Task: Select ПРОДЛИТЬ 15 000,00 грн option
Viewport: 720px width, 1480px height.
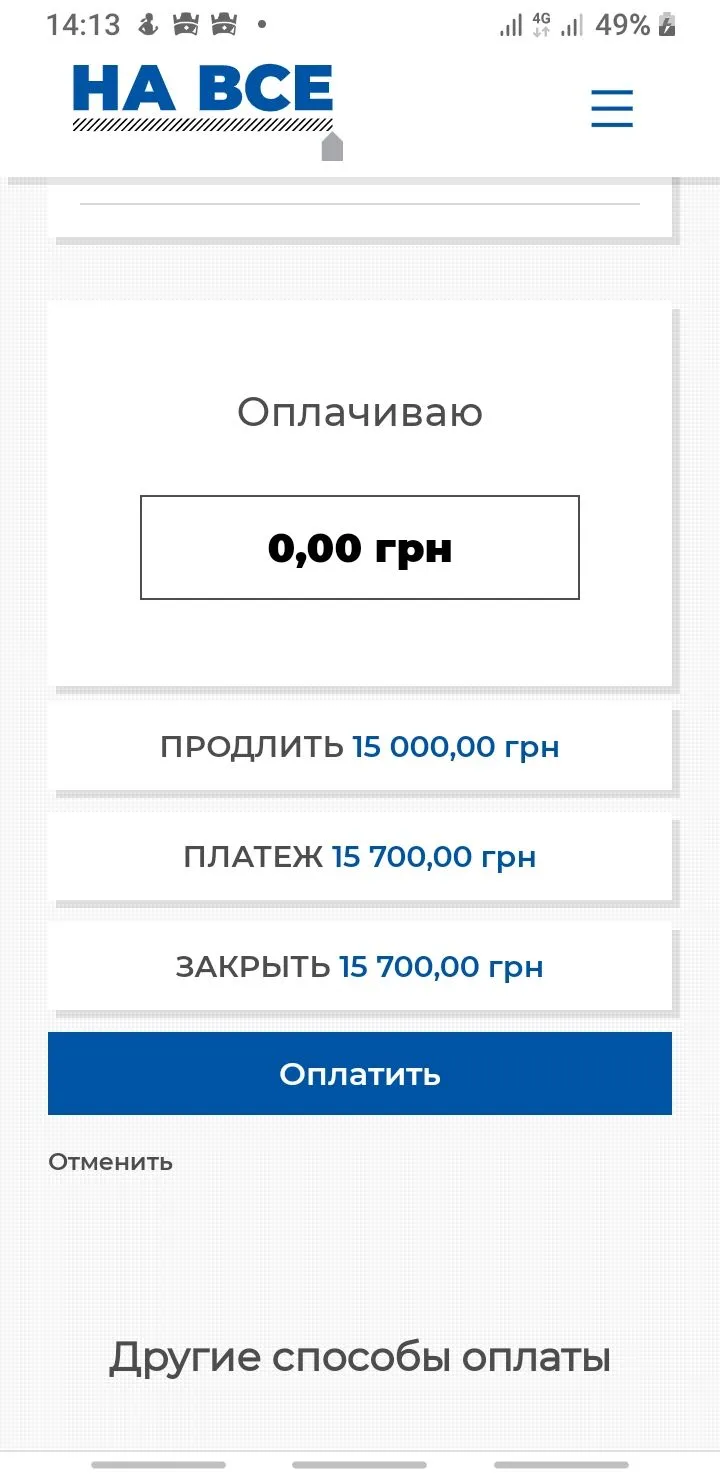Action: tap(360, 747)
